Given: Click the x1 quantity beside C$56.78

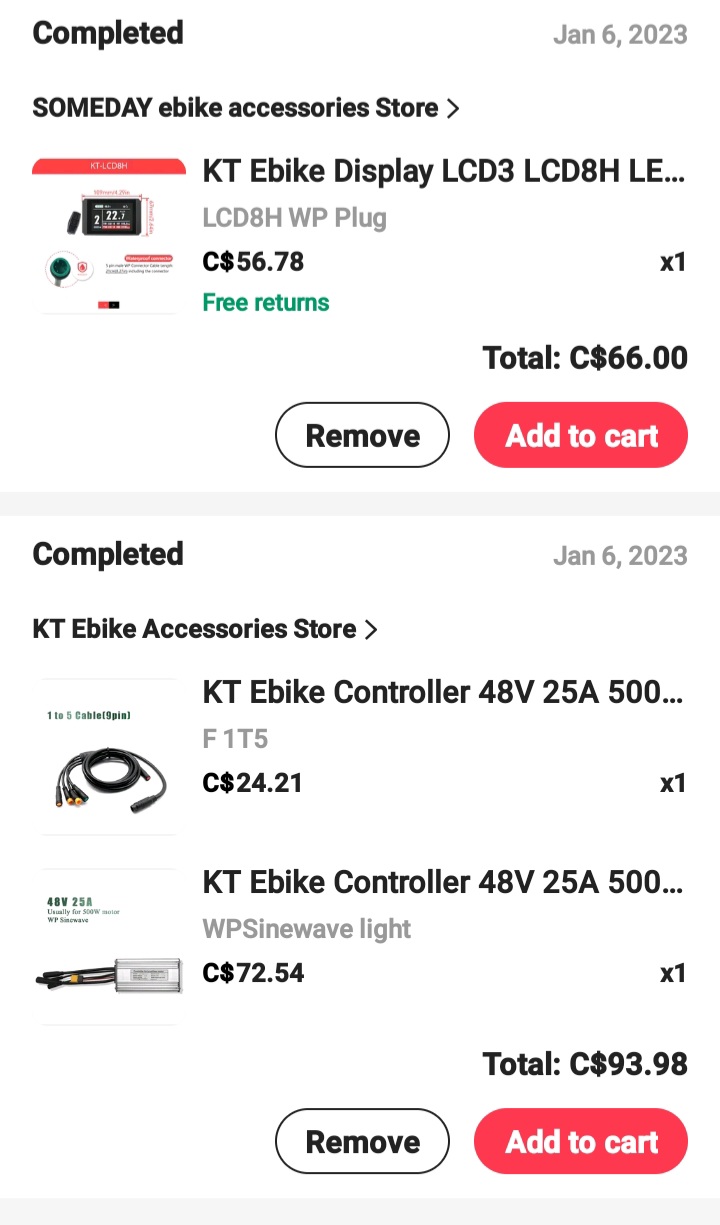Looking at the screenshot, I should [x=672, y=262].
